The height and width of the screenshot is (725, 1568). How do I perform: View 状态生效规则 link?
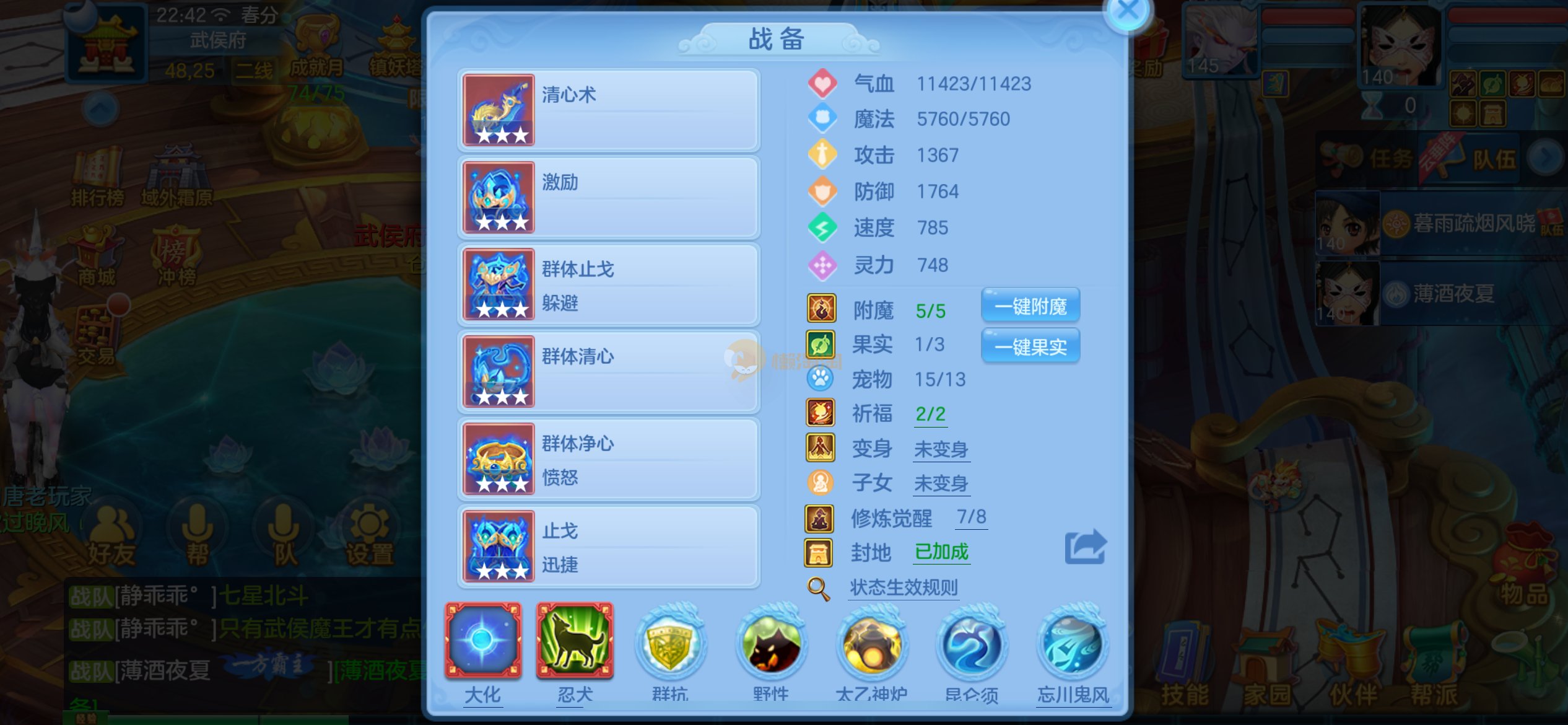pos(904,587)
